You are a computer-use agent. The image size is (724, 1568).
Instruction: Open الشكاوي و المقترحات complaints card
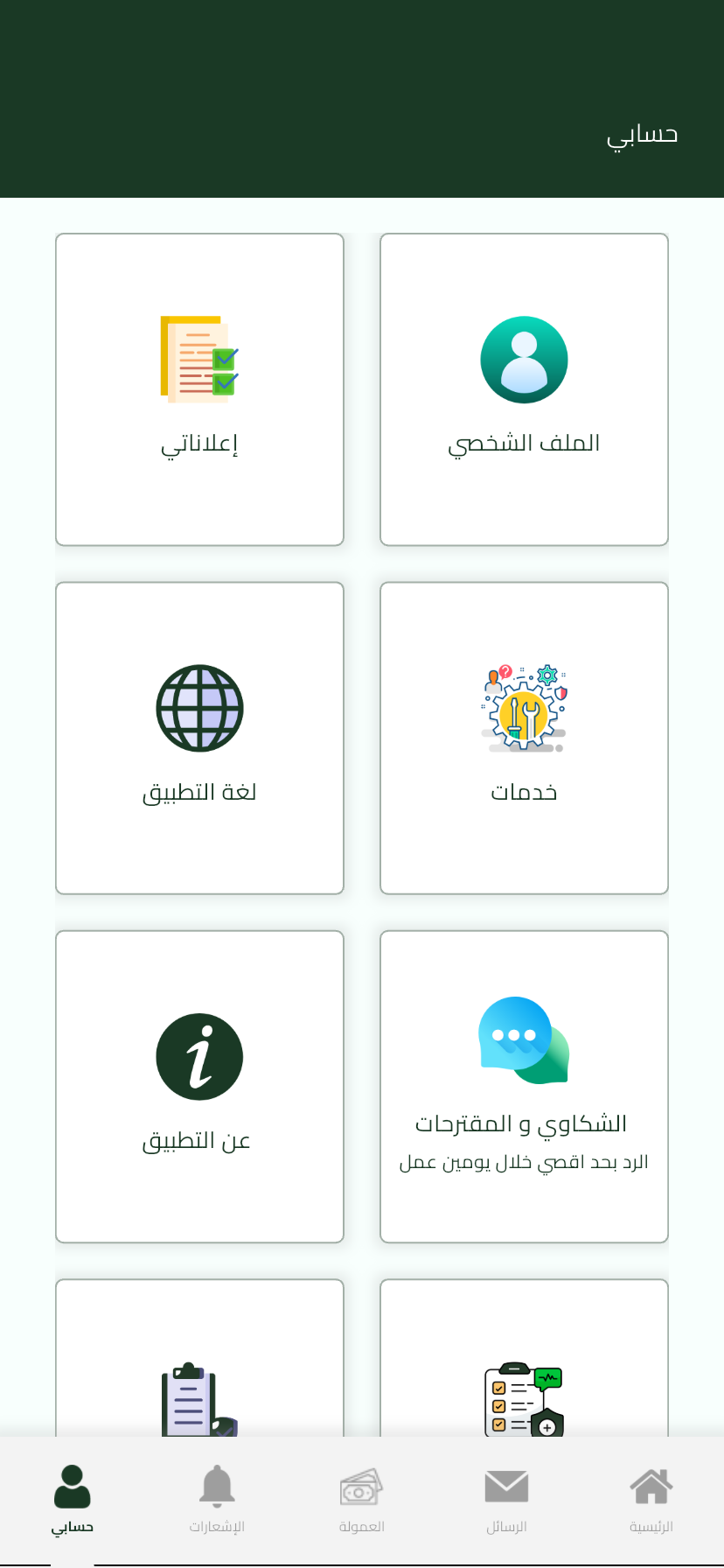click(524, 1086)
